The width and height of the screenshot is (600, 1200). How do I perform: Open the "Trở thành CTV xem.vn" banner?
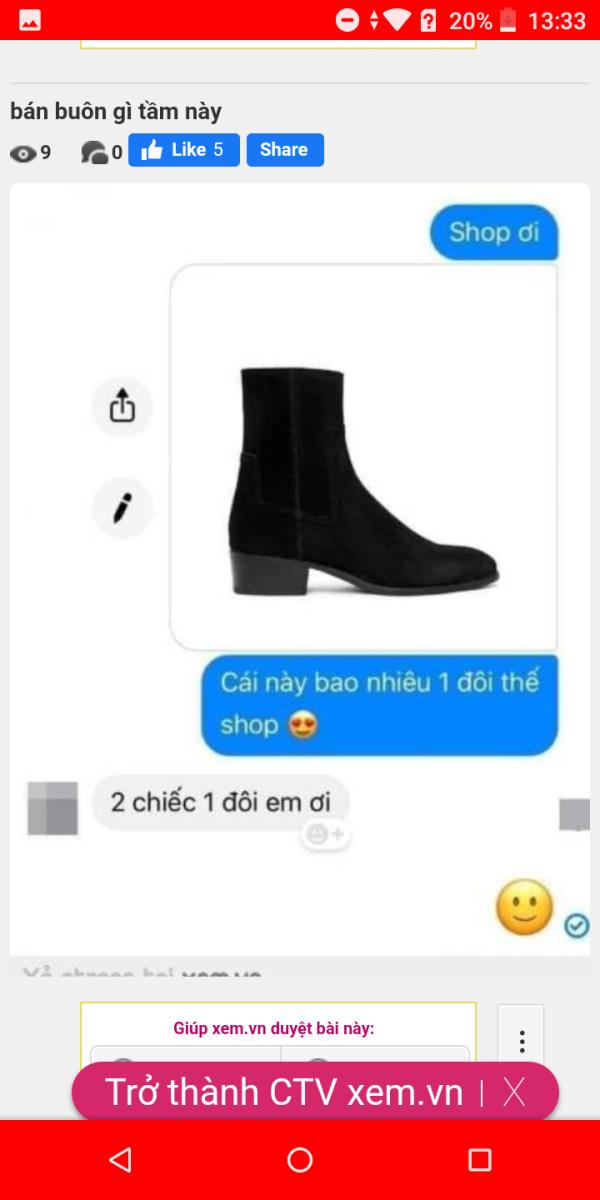click(x=284, y=1092)
